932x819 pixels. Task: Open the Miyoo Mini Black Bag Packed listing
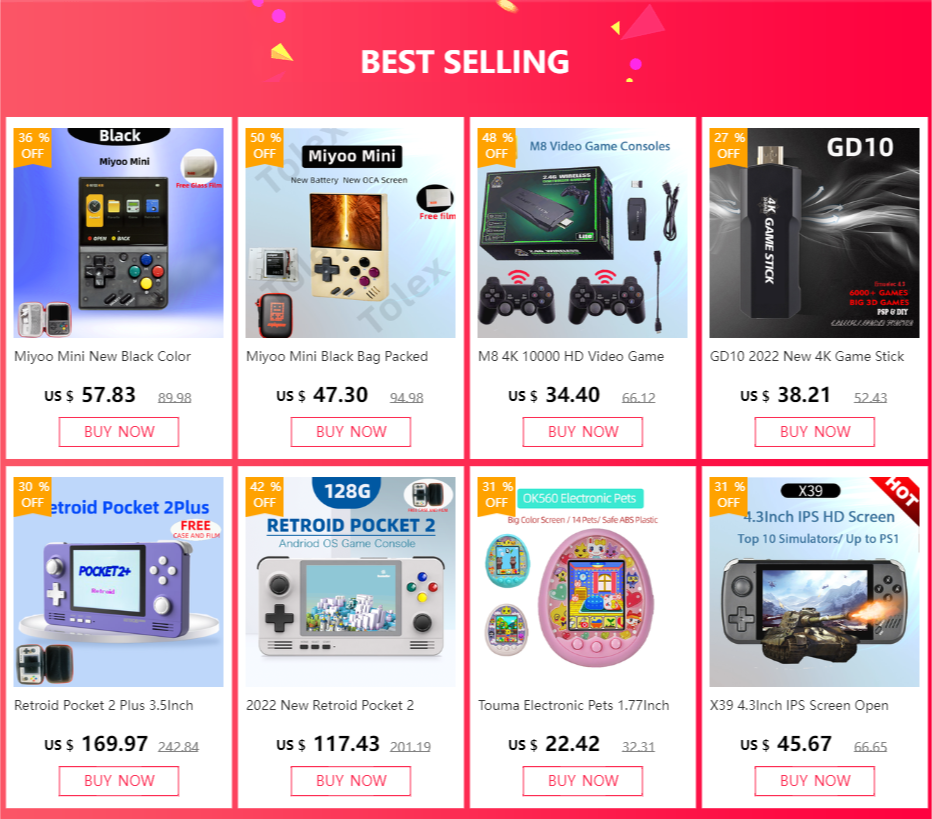point(350,232)
